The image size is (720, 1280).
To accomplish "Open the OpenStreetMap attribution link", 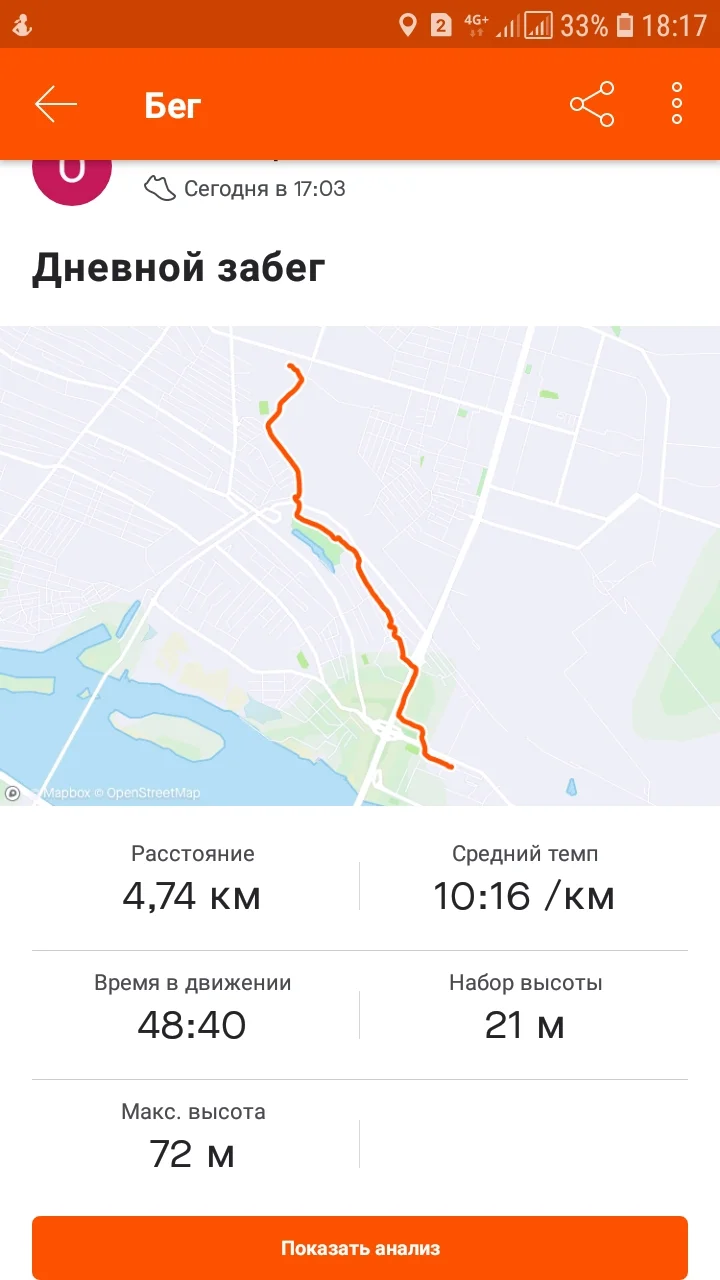I will pos(150,791).
